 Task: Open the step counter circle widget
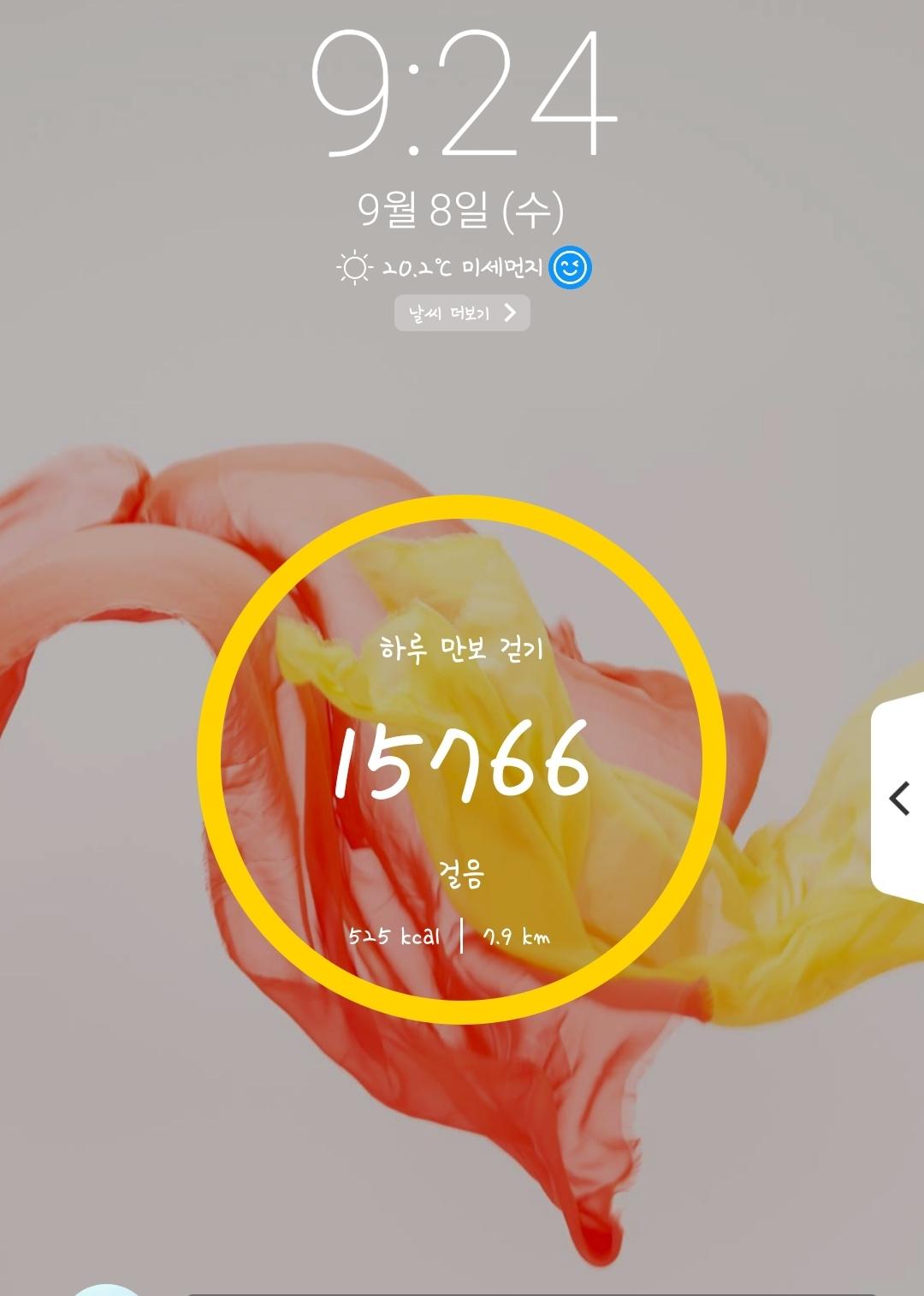pyautogui.click(x=461, y=759)
